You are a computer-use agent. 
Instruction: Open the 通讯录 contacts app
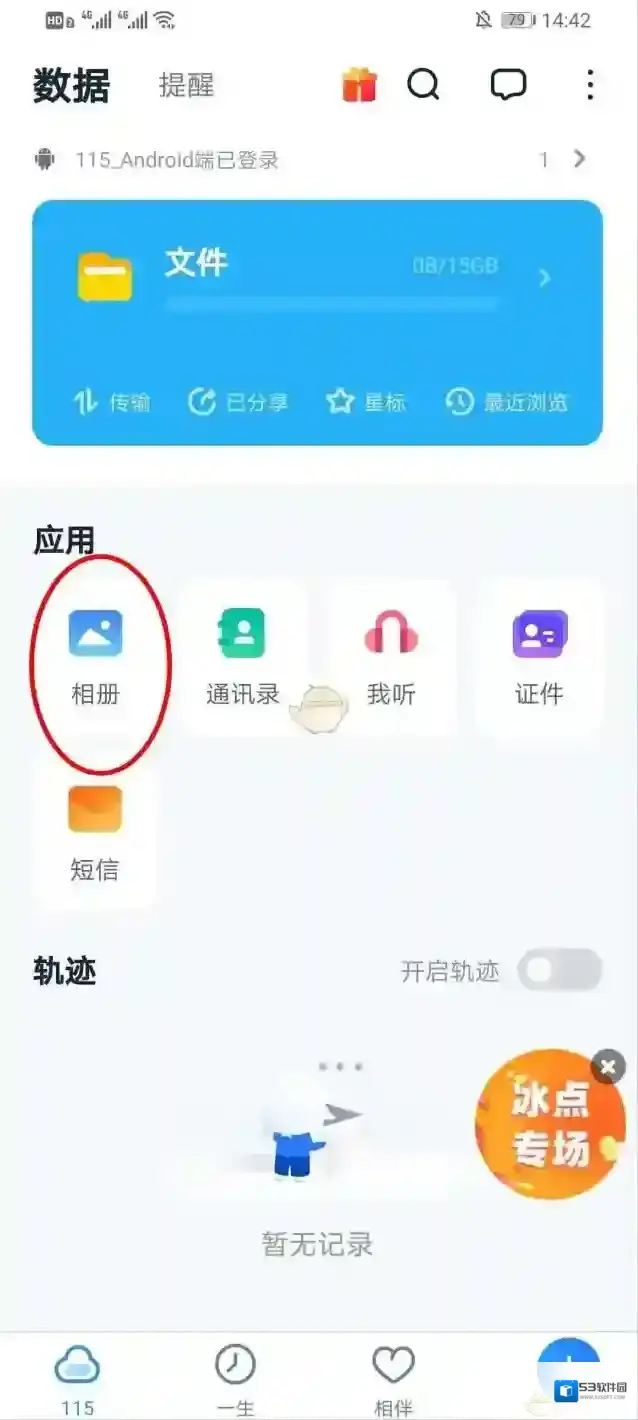pyautogui.click(x=242, y=656)
